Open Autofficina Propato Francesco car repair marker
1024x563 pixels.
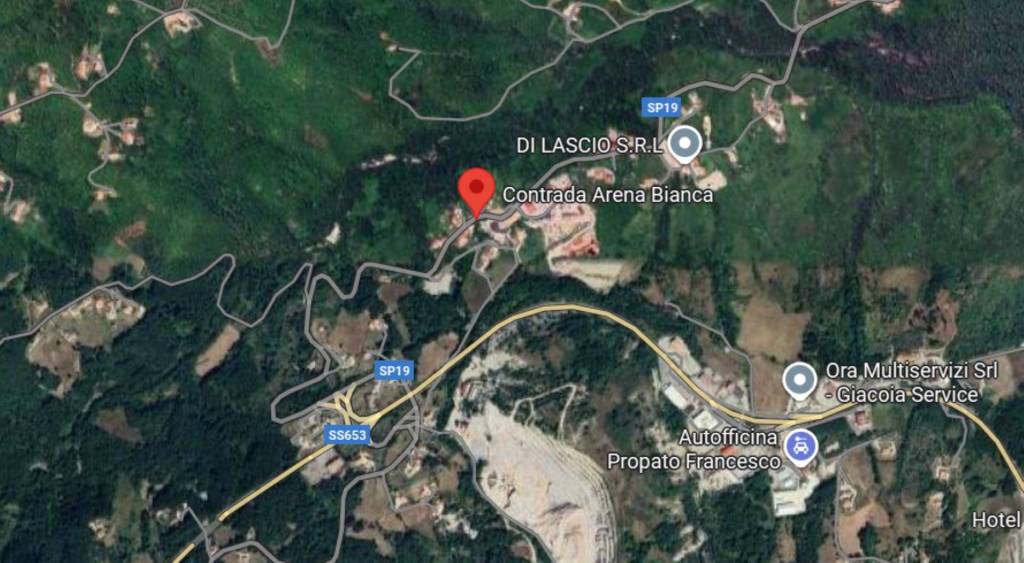[x=800, y=447]
